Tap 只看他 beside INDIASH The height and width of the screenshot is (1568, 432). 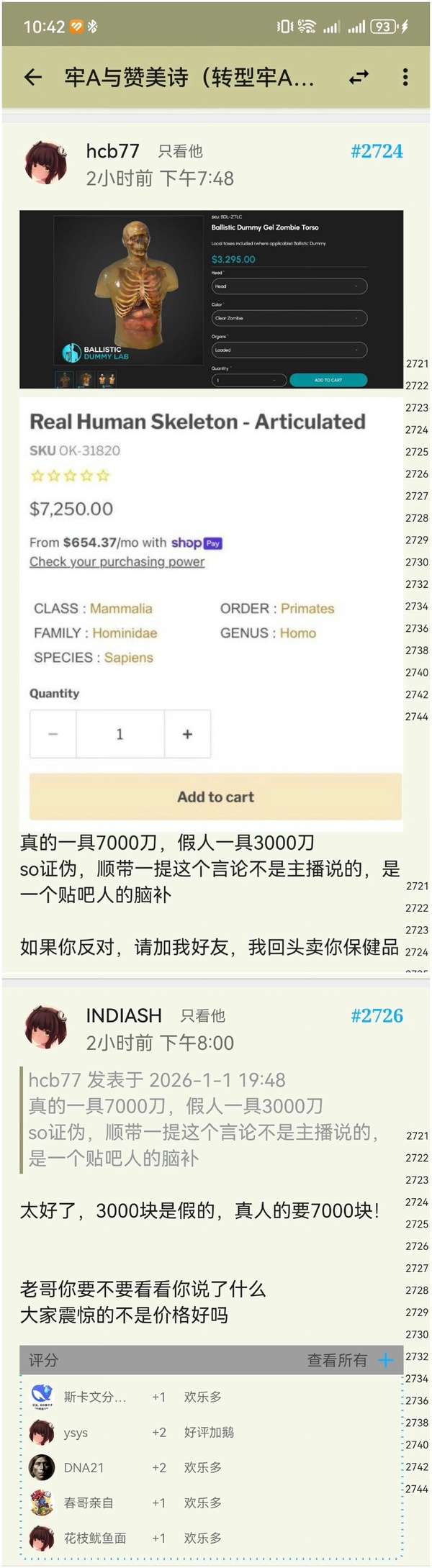202,1015
